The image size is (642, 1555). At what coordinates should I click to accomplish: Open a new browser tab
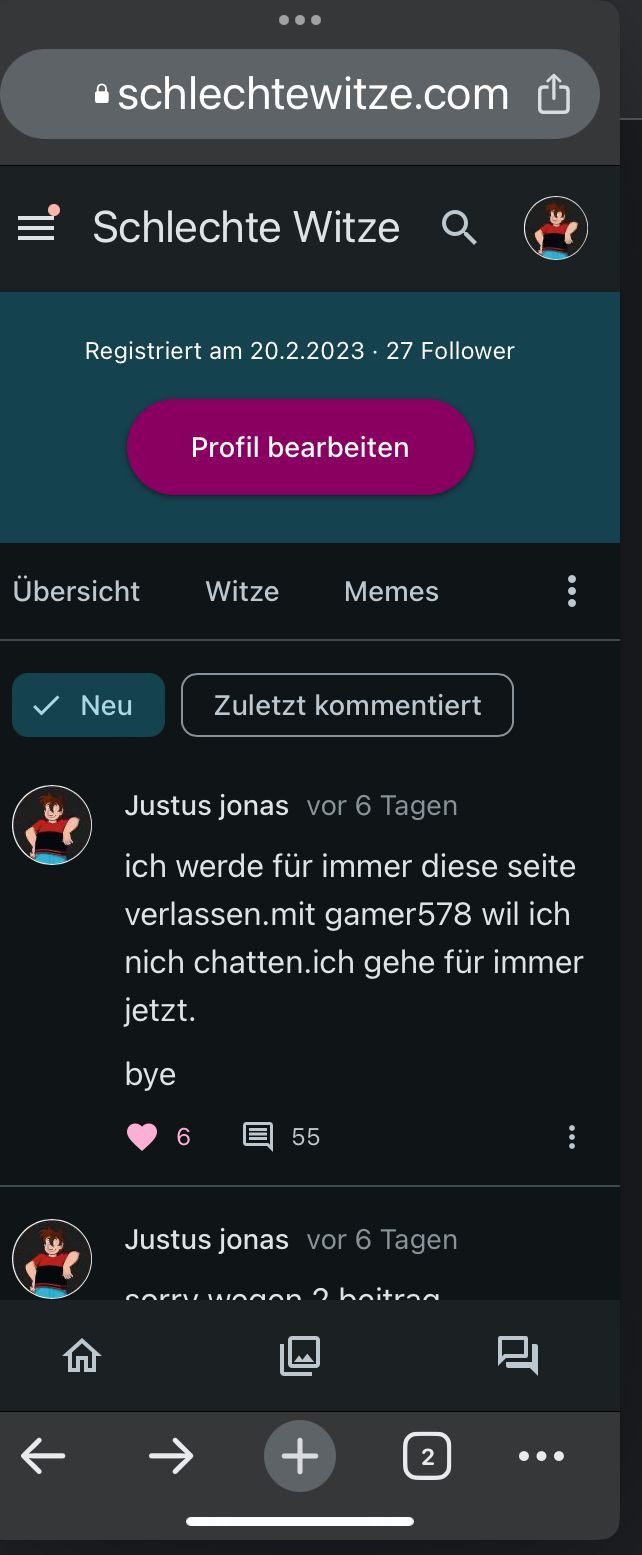tap(300, 1457)
